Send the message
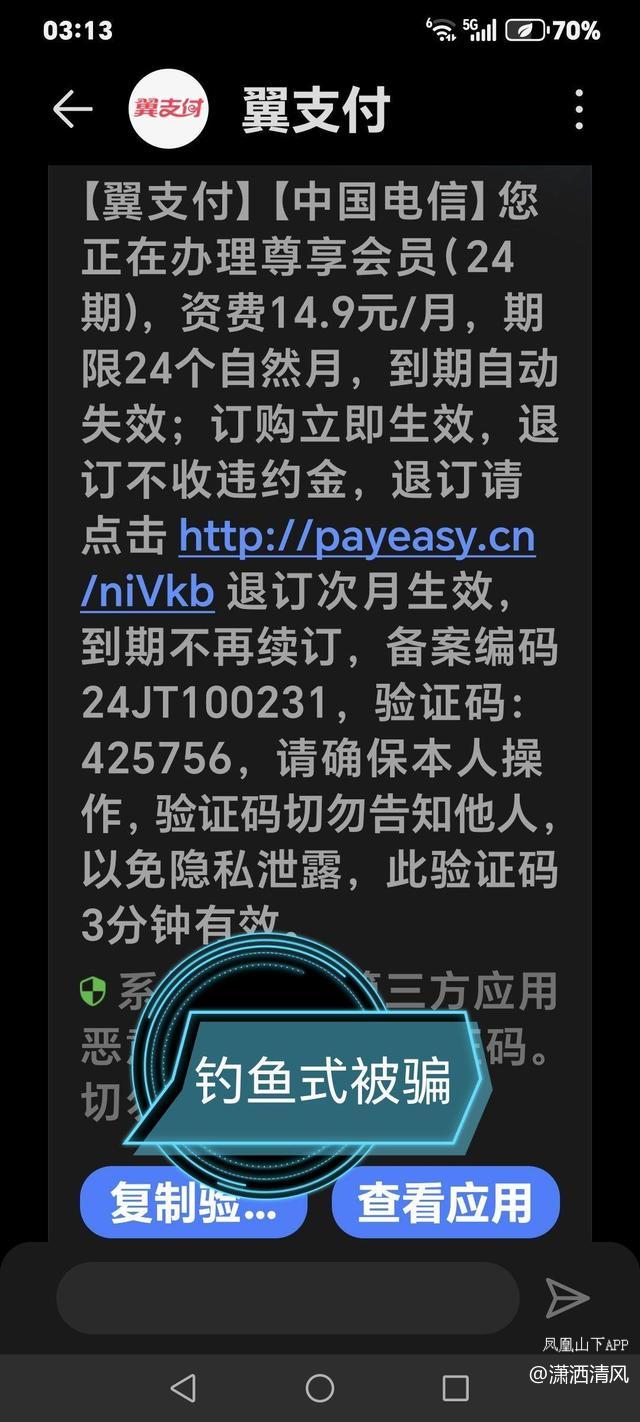Viewport: 640px width, 1422px height. [x=567, y=1298]
